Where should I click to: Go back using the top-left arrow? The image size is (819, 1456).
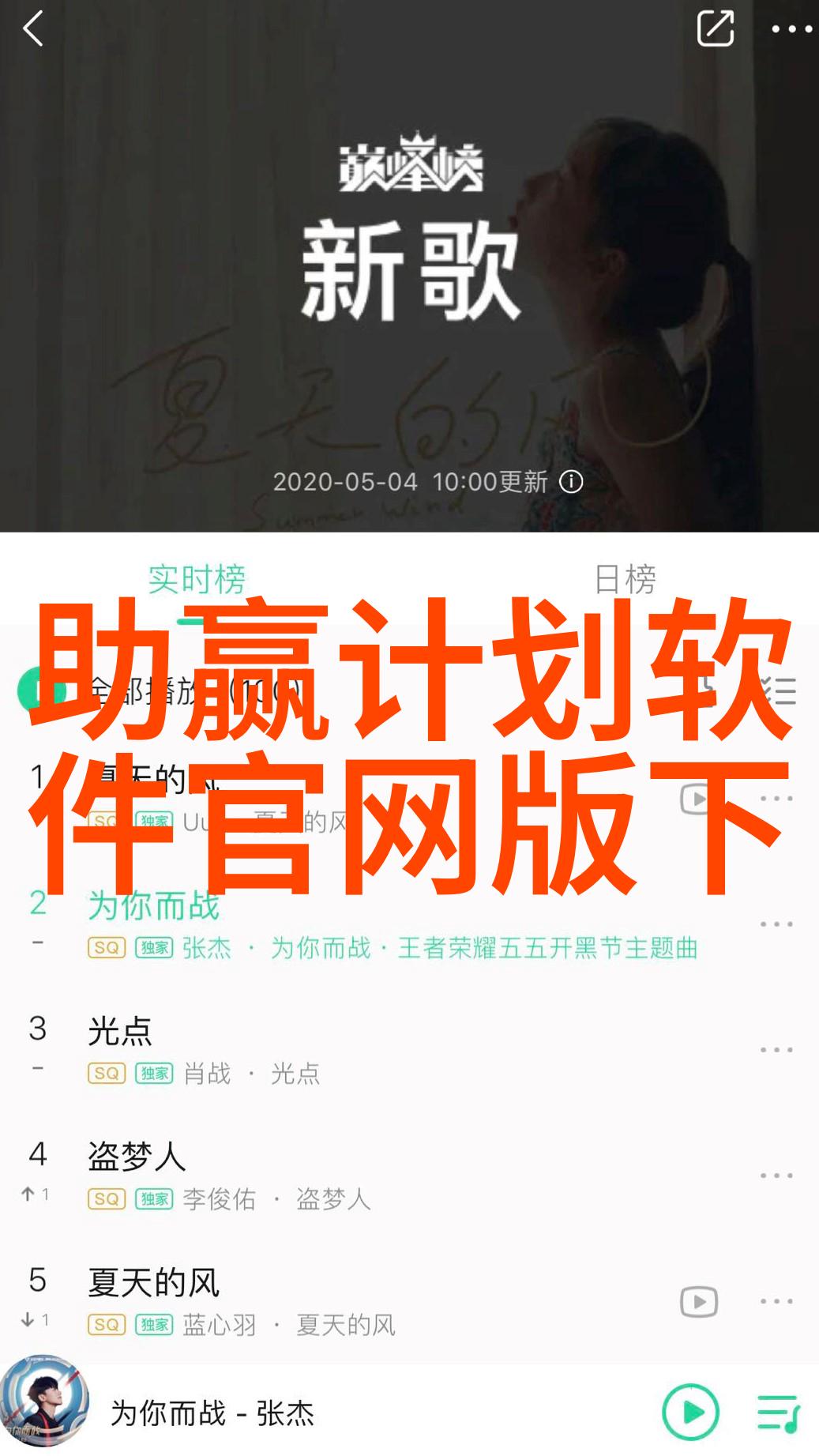pos(33,30)
